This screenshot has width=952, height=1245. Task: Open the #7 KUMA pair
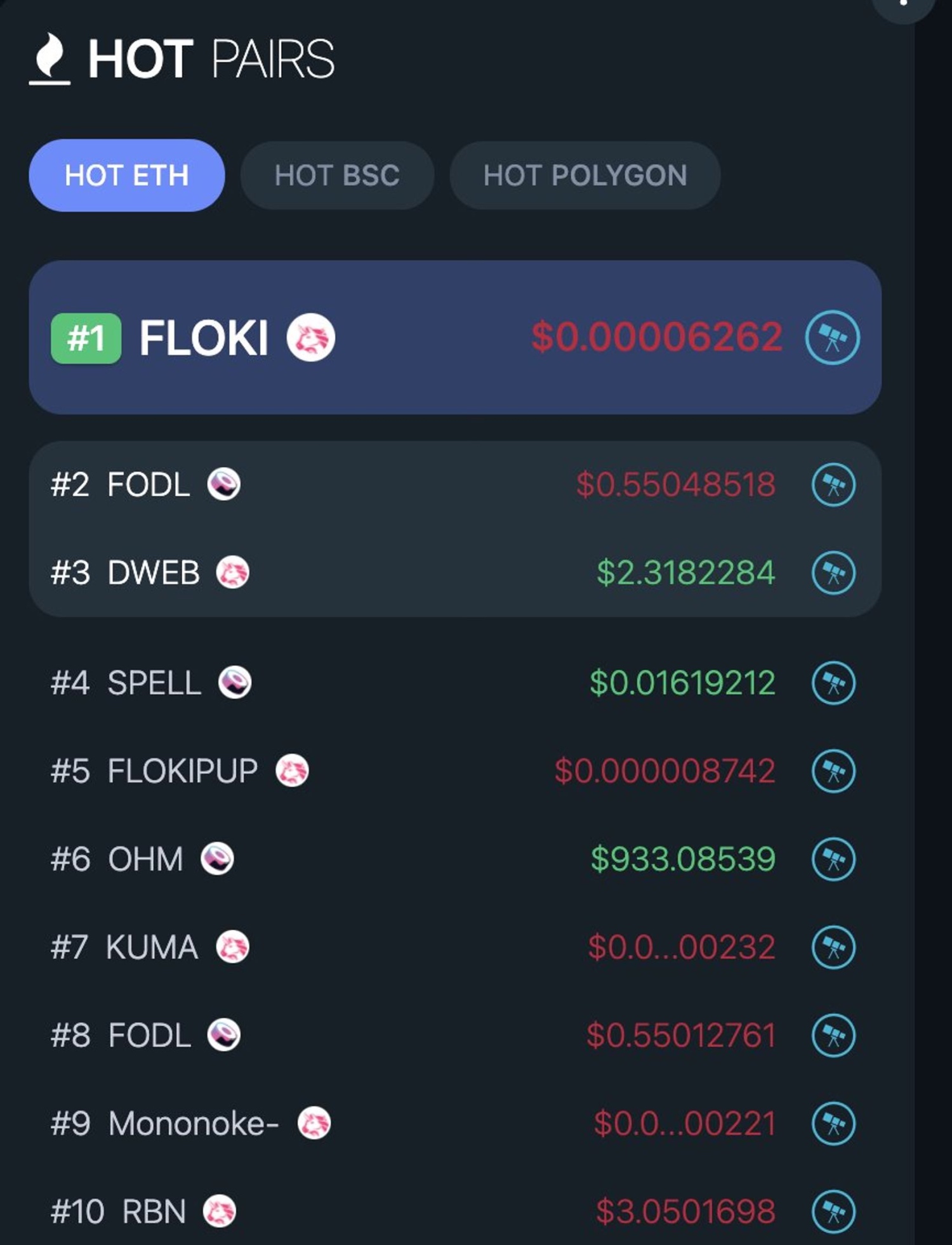(152, 947)
